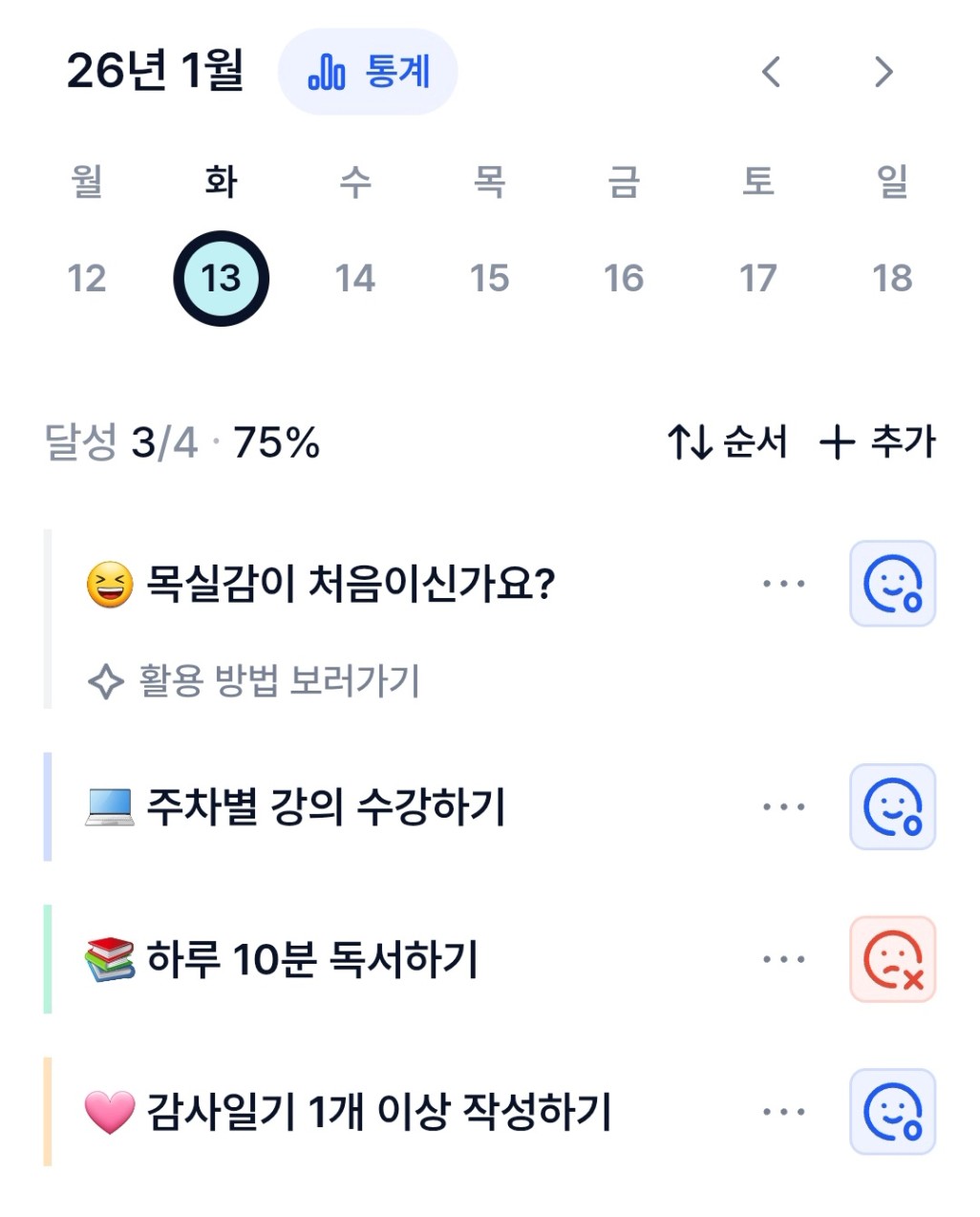Select date 15 in the week calendar
This screenshot has height=1217, width=980.
click(x=489, y=278)
